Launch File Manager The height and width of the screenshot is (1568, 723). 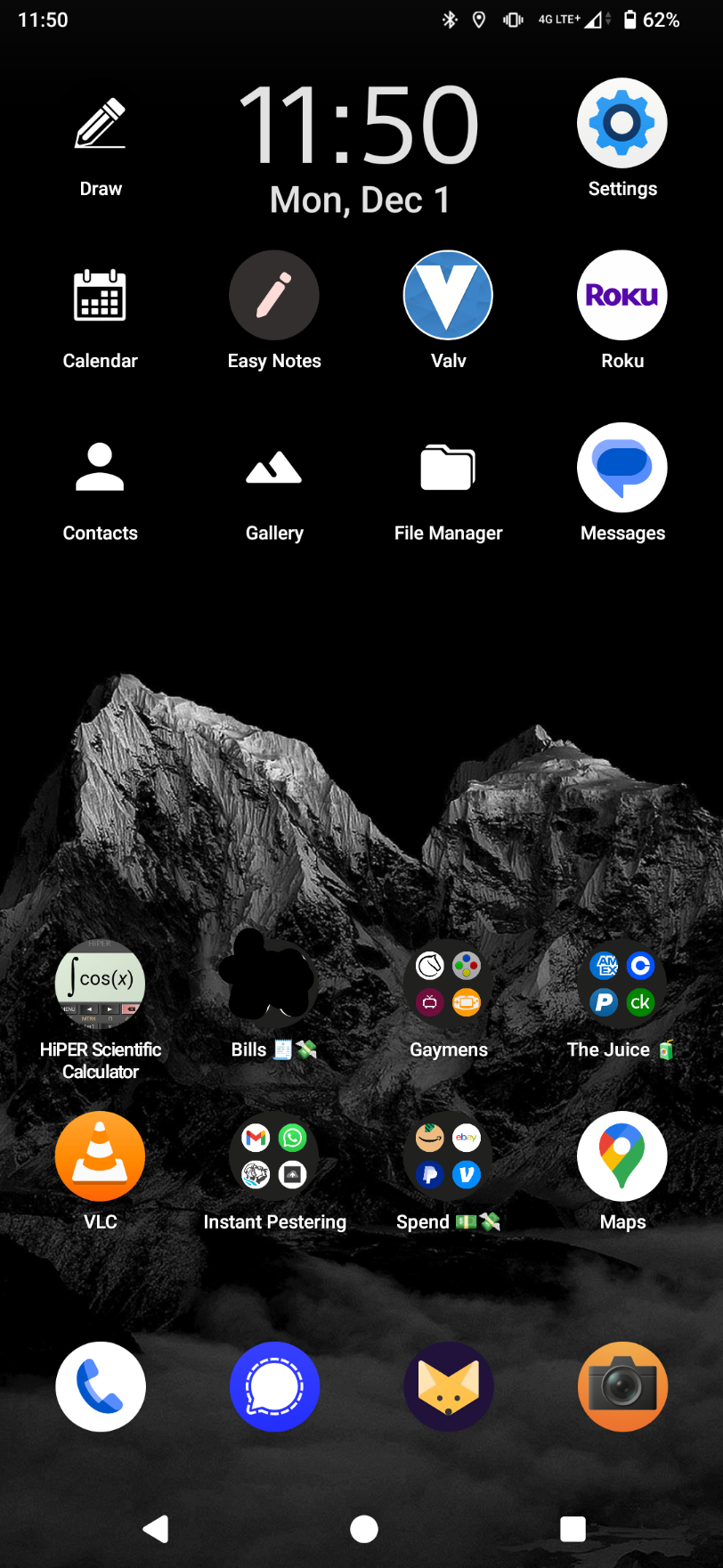point(448,468)
